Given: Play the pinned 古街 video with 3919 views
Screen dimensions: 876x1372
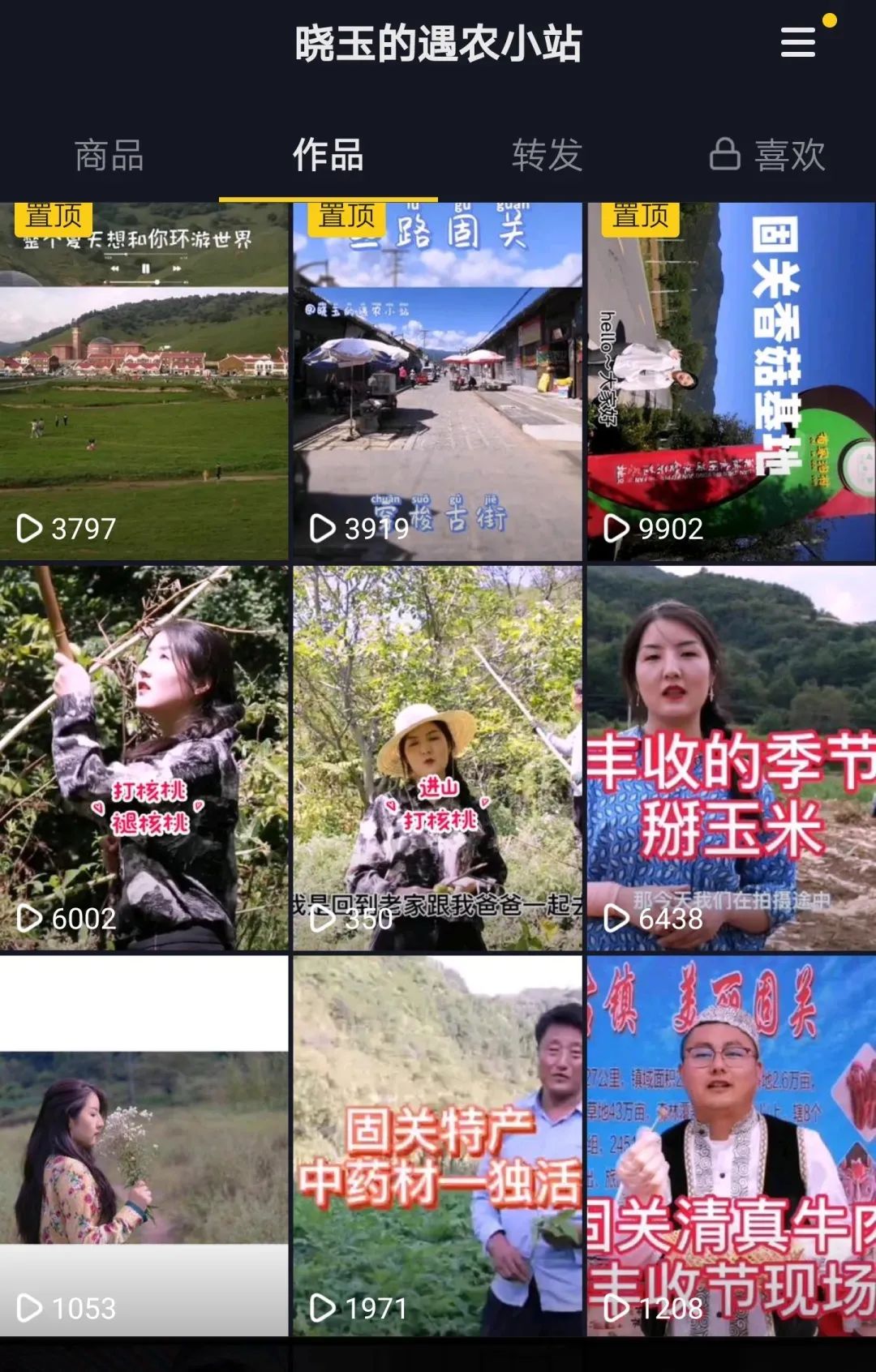Looking at the screenshot, I should tap(437, 381).
